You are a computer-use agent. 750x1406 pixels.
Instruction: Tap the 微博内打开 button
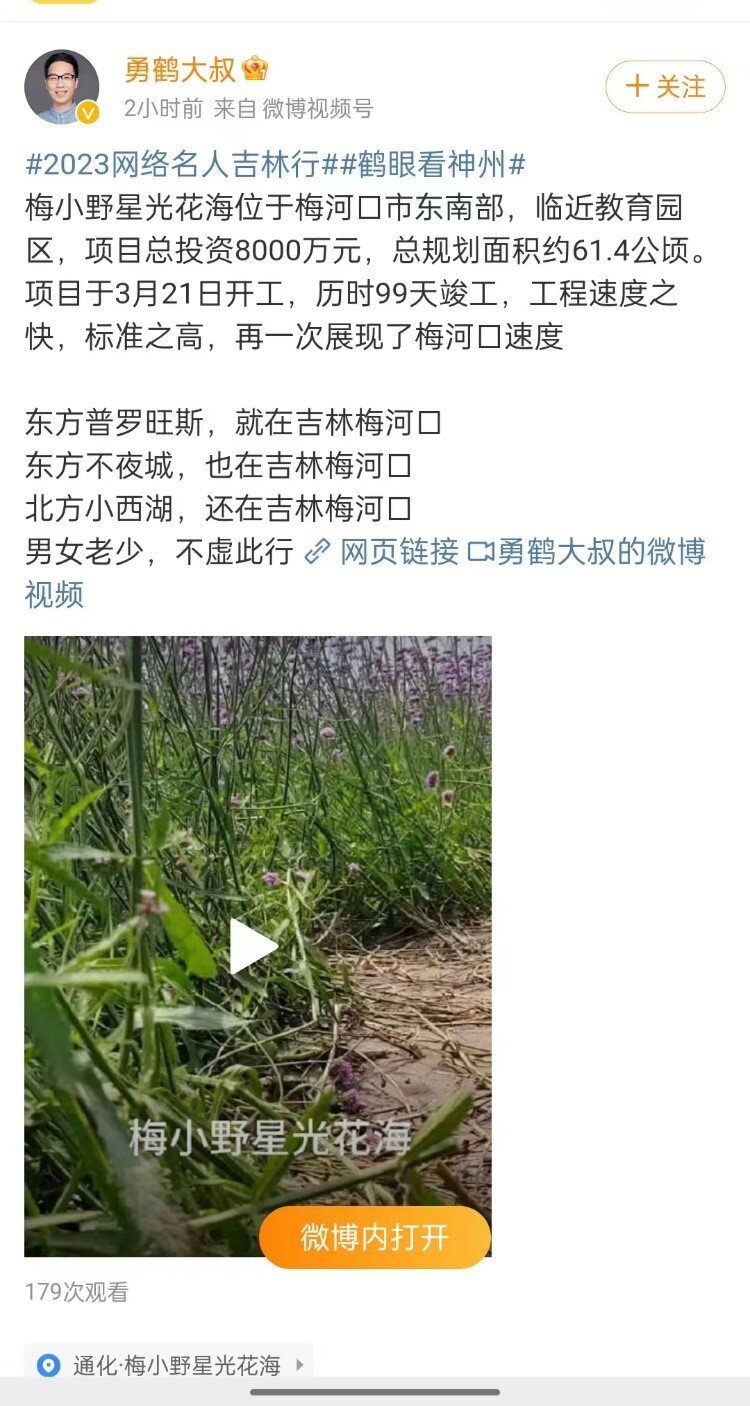375,1237
